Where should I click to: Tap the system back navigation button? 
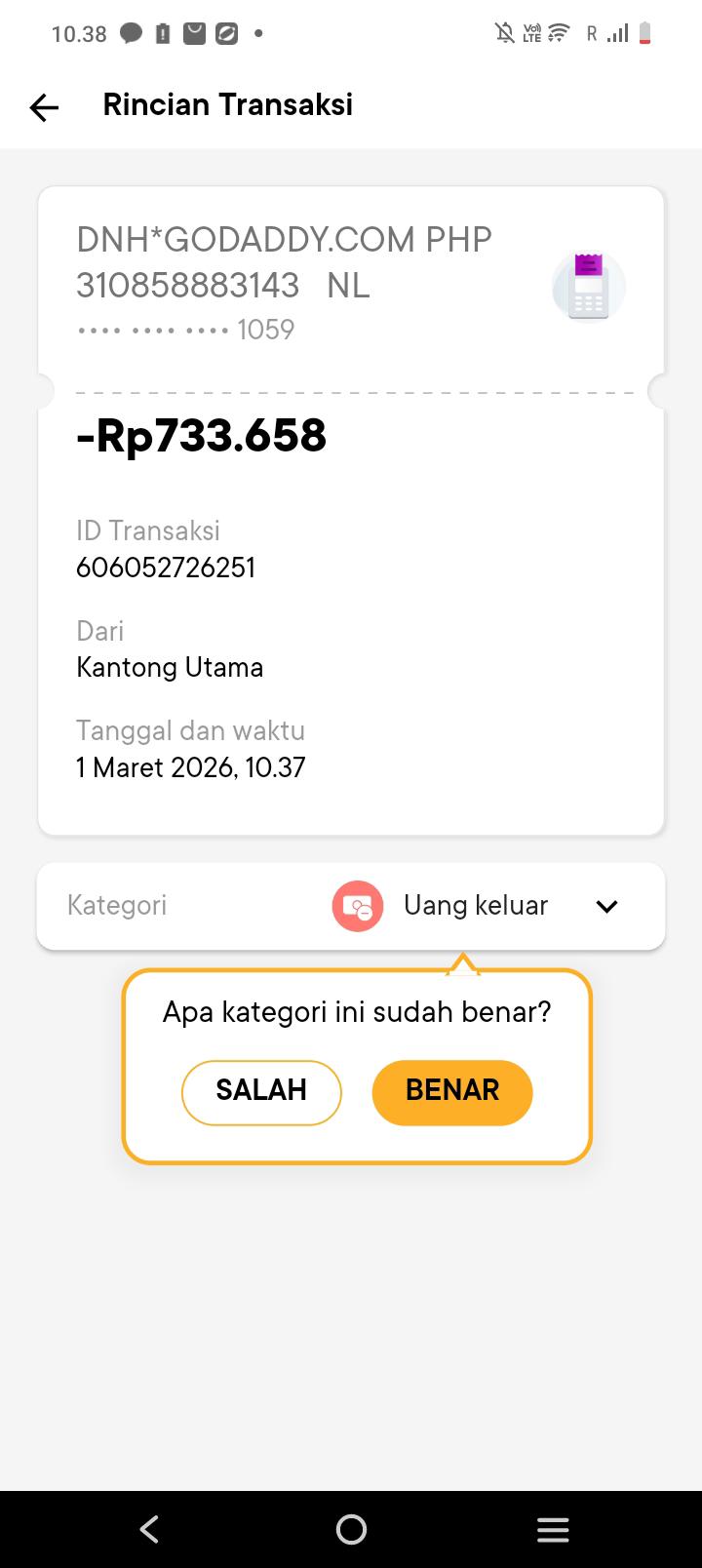(149, 1528)
